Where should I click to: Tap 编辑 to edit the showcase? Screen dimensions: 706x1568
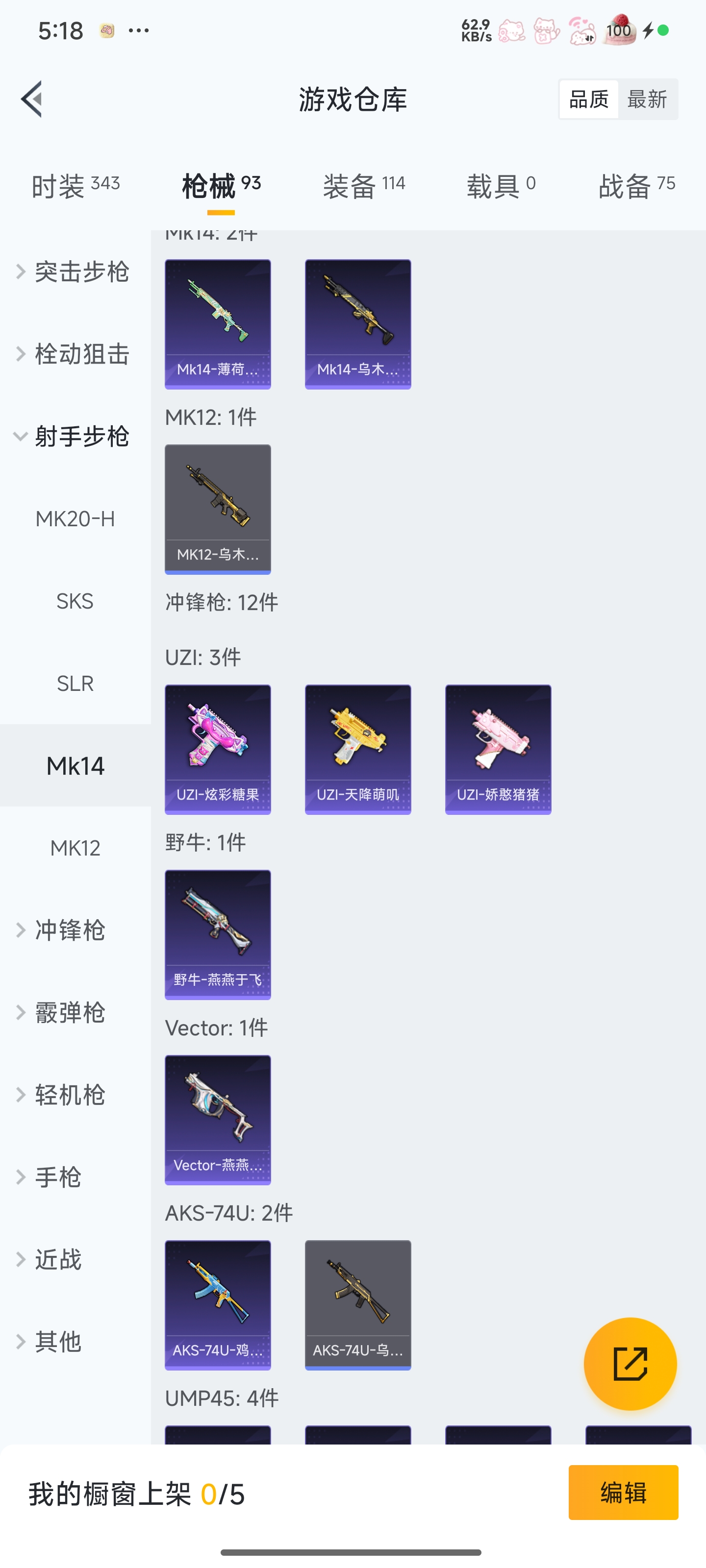[623, 1492]
